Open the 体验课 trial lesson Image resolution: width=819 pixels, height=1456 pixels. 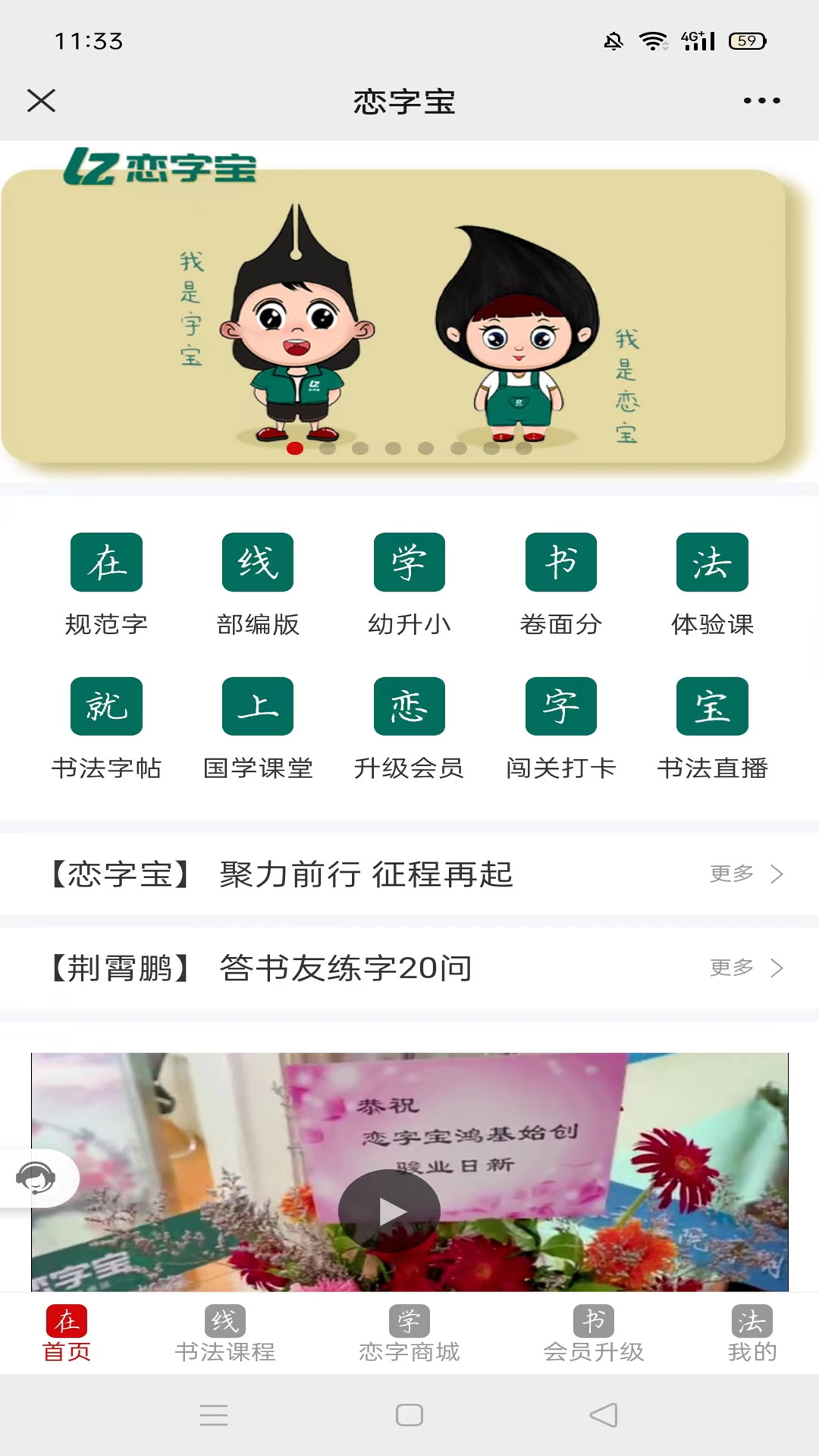click(x=712, y=582)
